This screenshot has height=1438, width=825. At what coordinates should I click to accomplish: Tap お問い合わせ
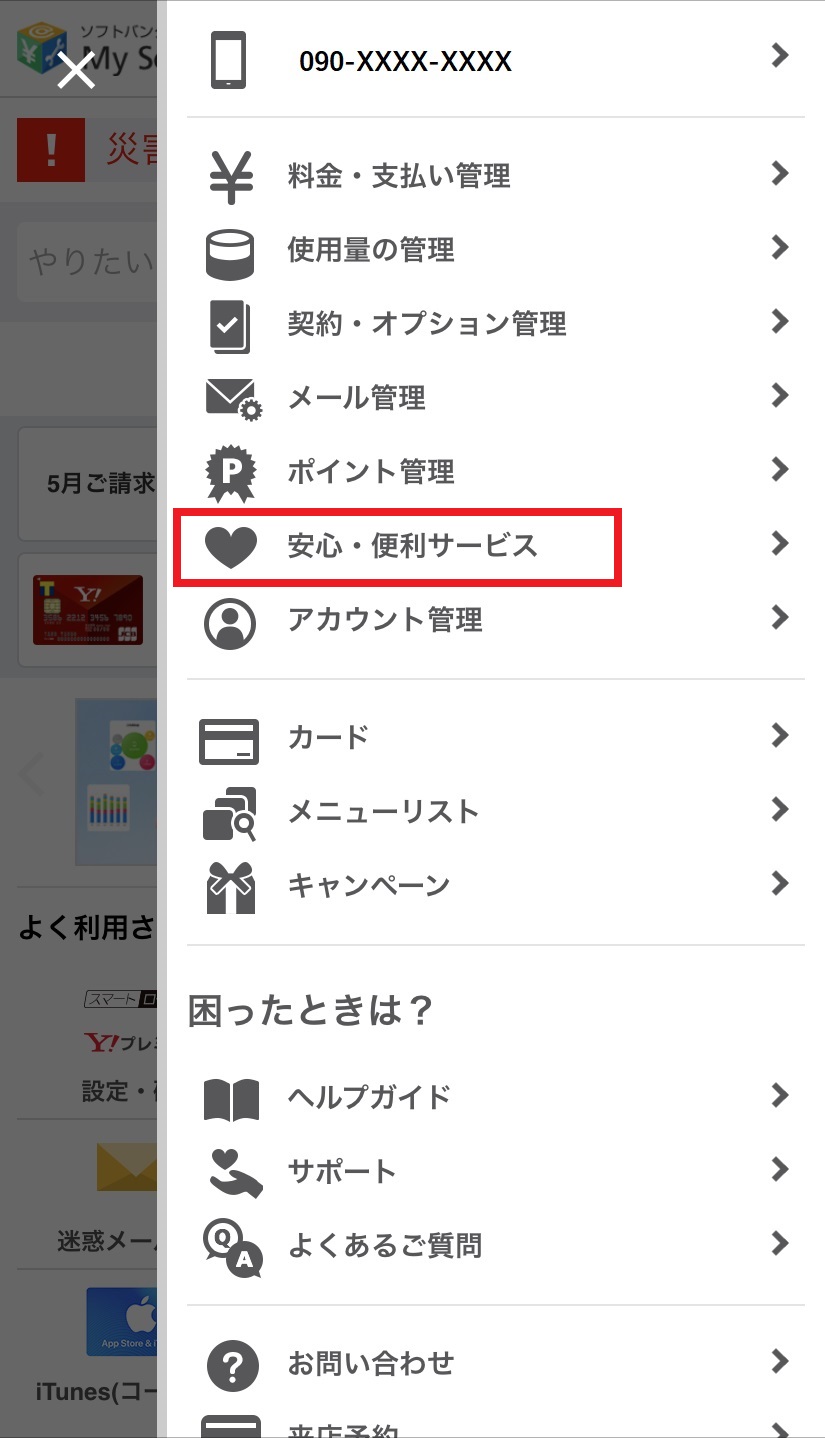[496, 1363]
